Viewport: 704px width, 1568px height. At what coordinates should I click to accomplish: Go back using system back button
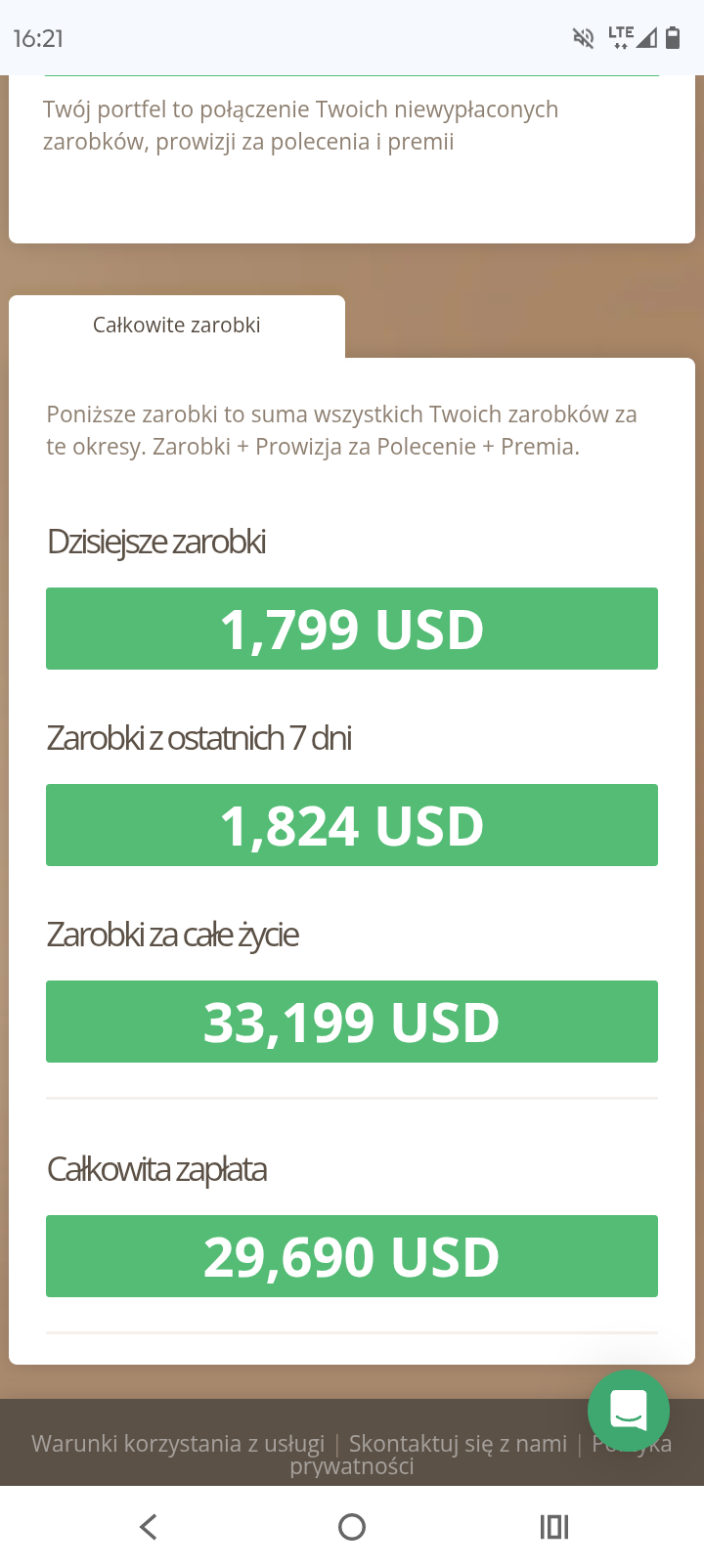click(149, 1527)
